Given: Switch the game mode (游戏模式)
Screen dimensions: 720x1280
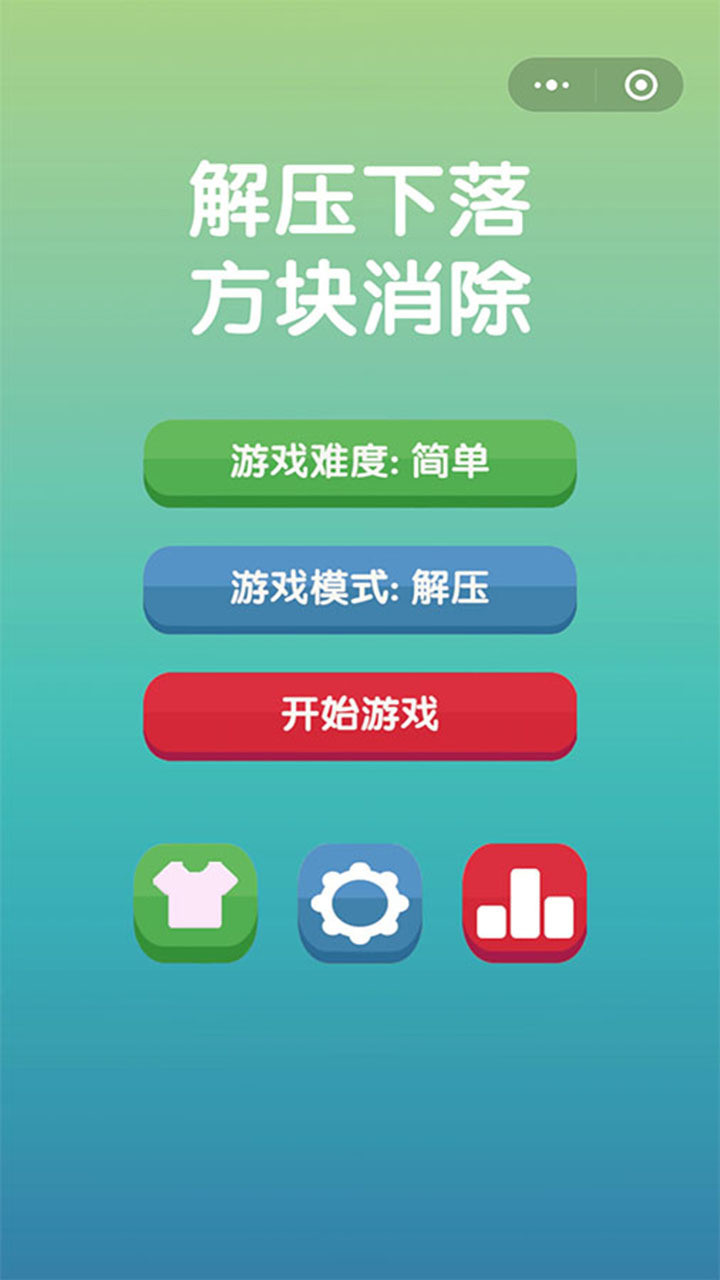Looking at the screenshot, I should click(x=360, y=588).
